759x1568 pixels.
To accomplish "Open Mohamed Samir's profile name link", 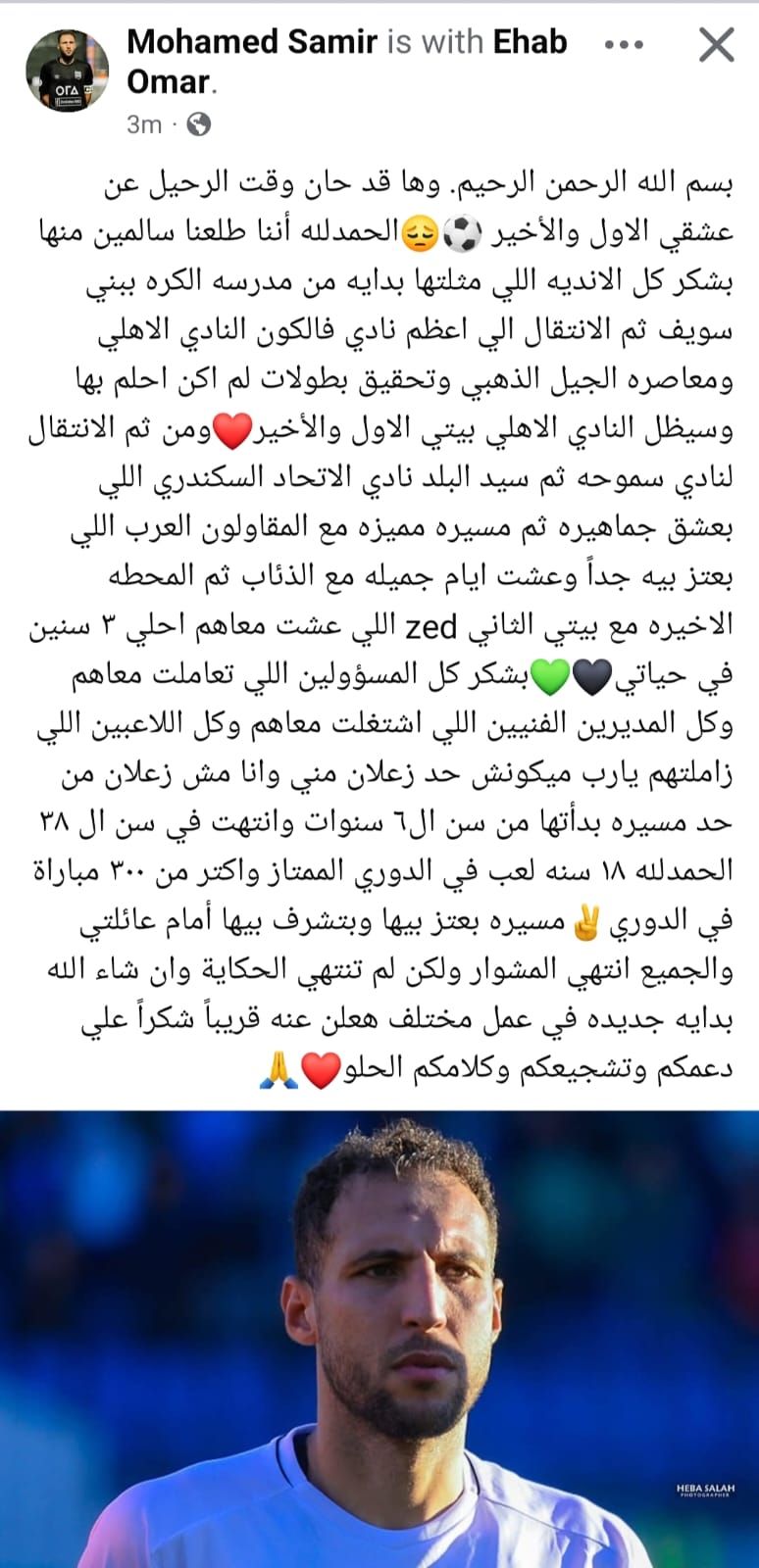I will click(252, 42).
